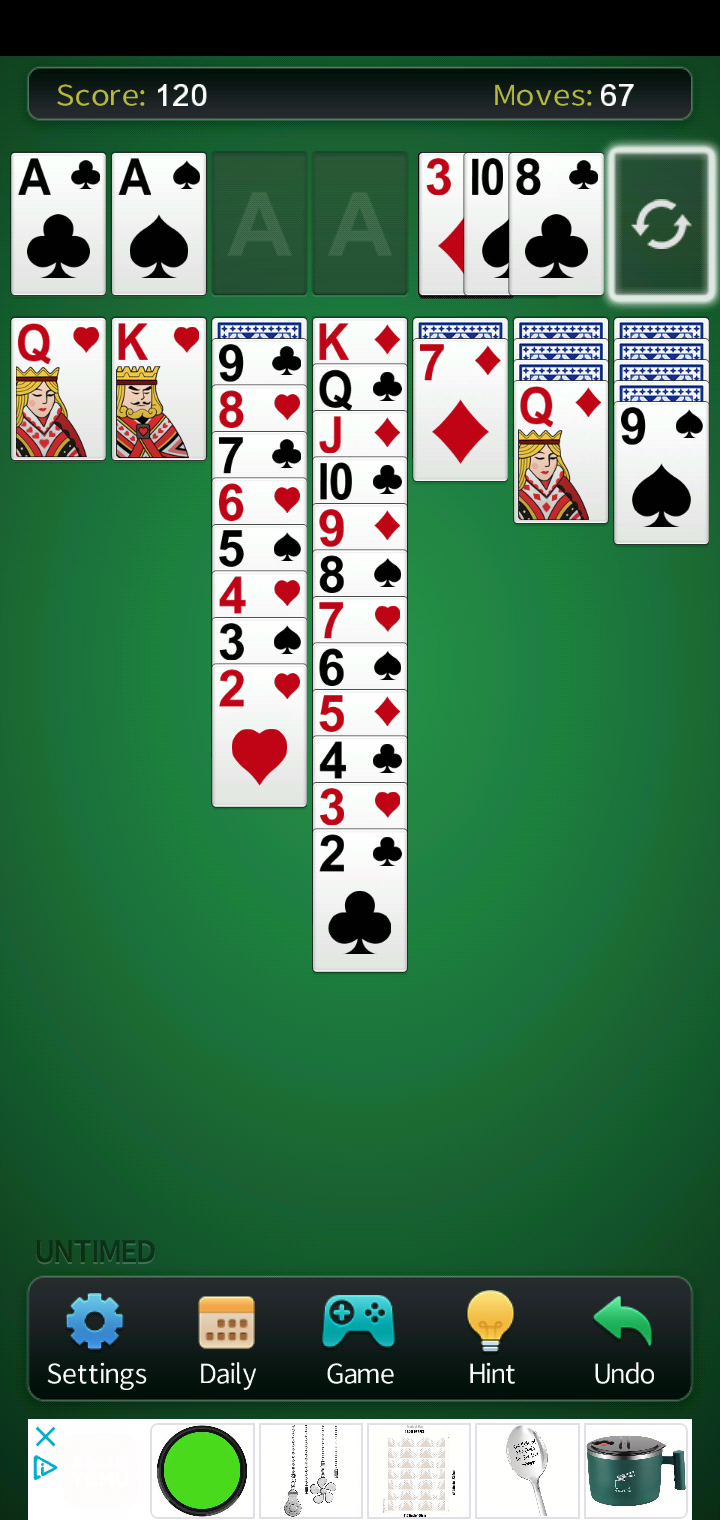Select the Queen of diamonds card

point(561,452)
